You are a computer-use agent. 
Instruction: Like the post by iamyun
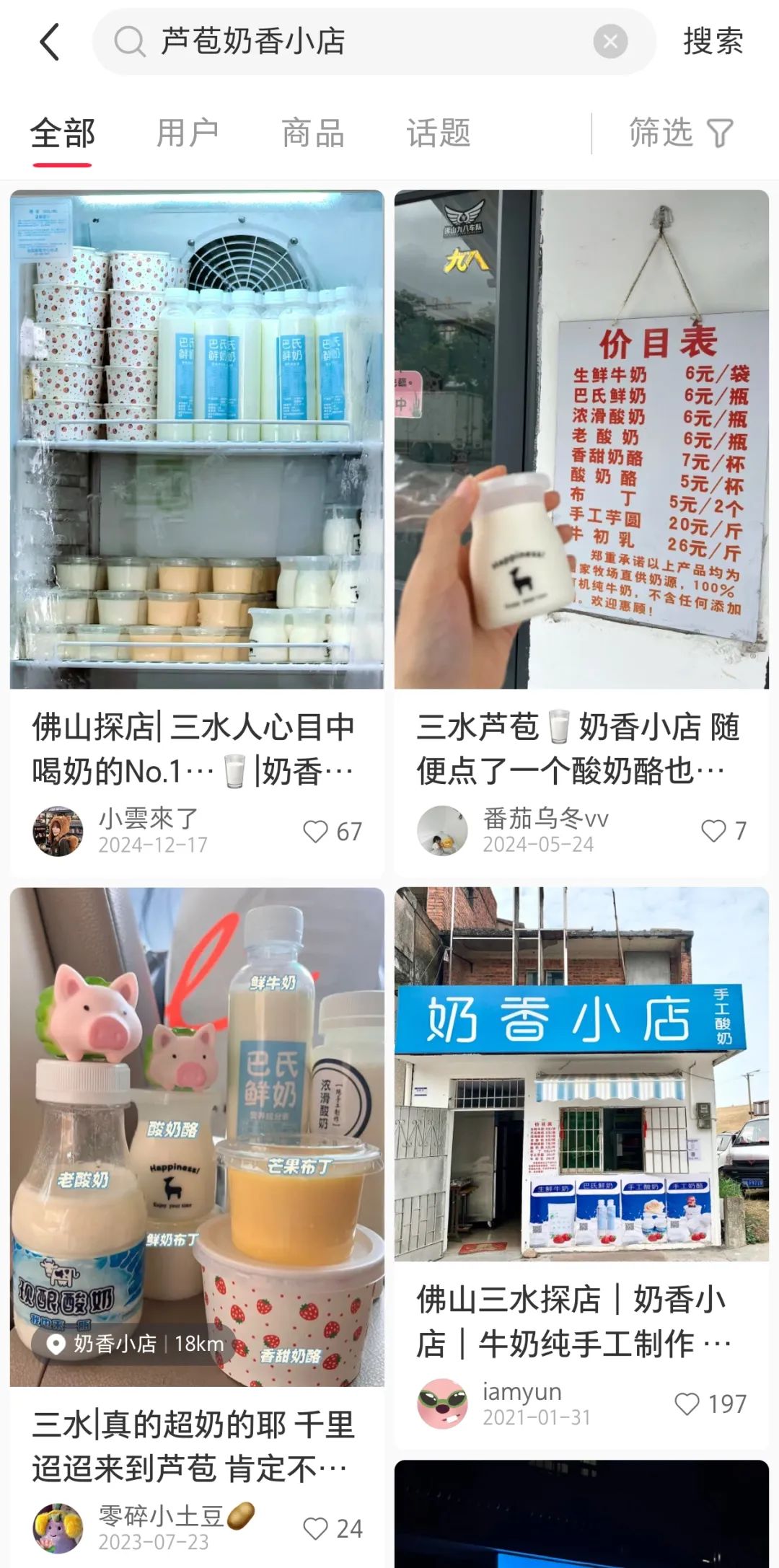[x=710, y=1404]
